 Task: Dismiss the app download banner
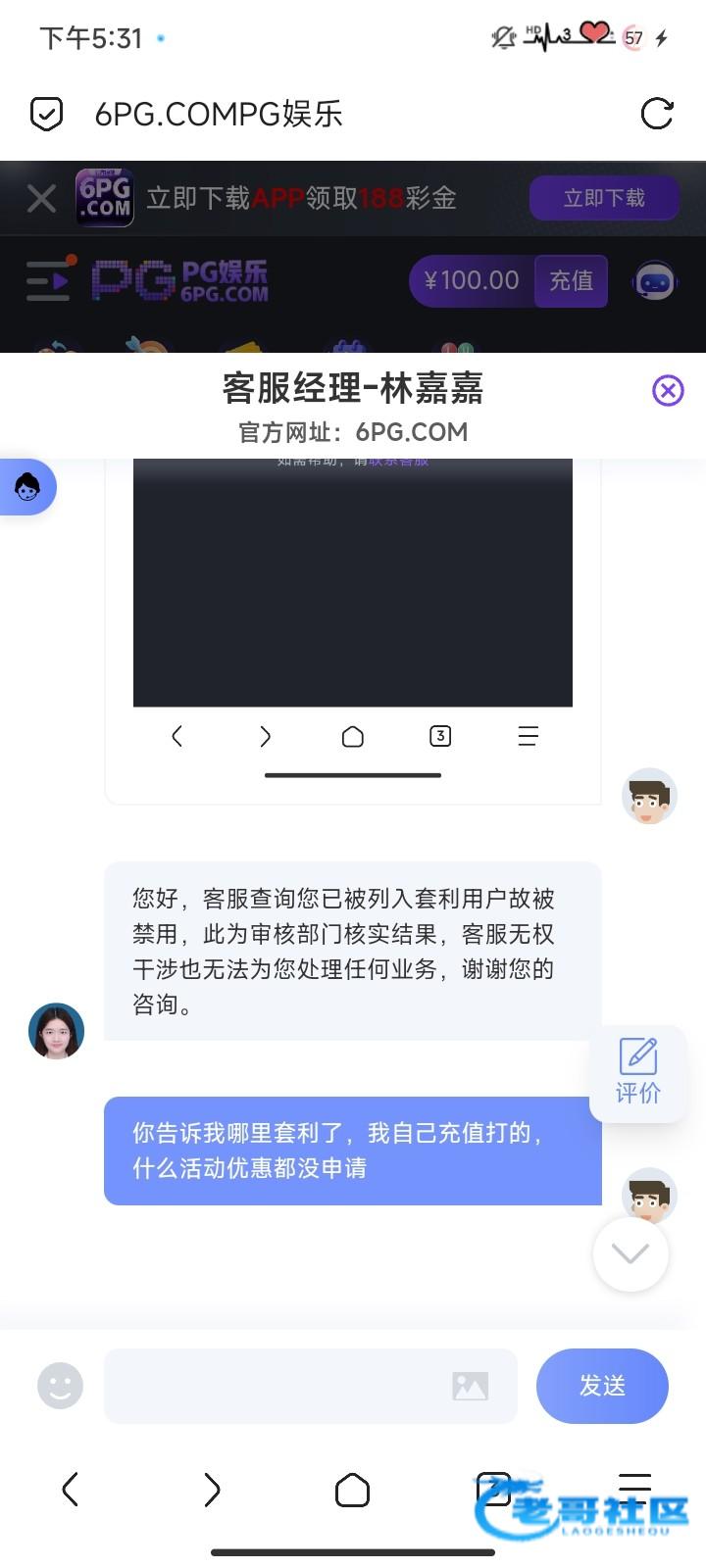pos(41,199)
